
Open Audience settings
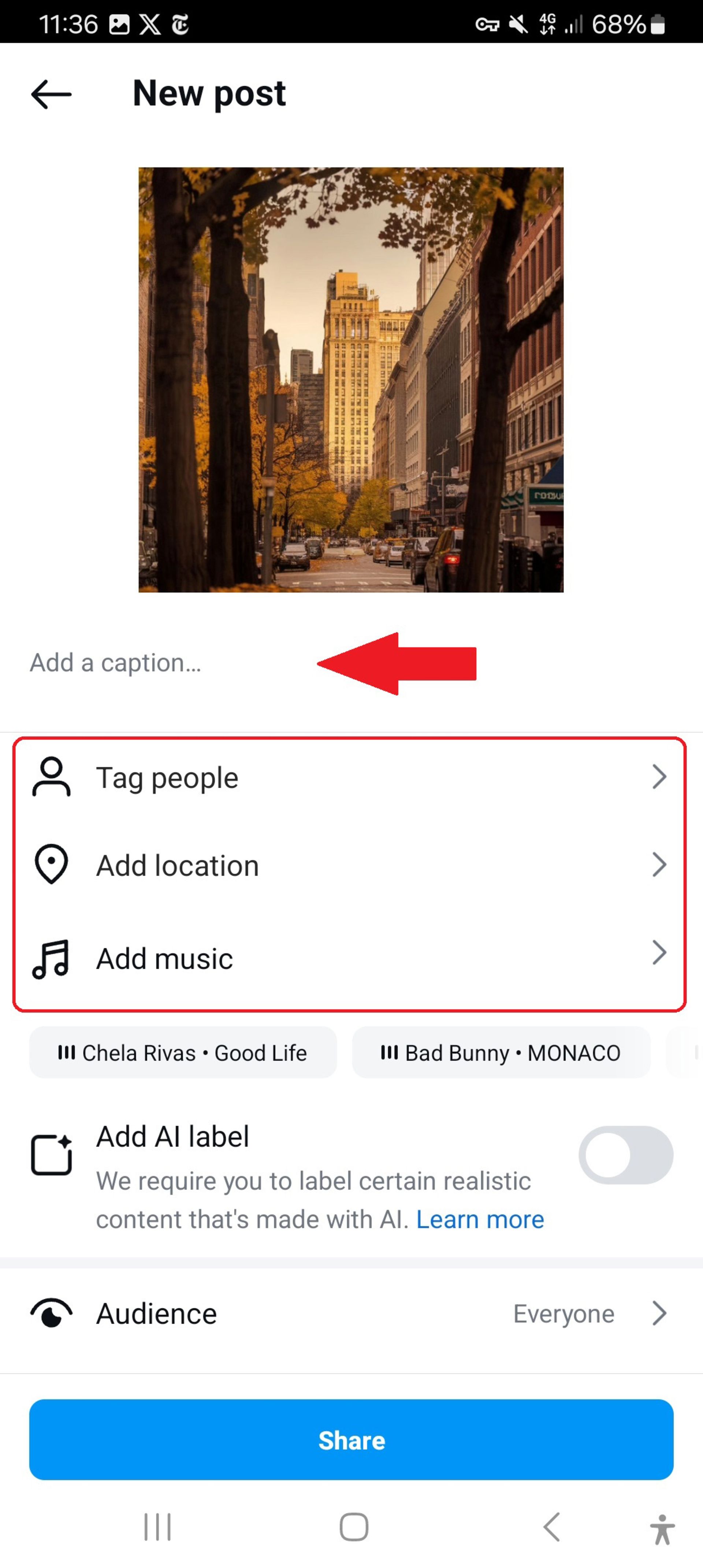(x=350, y=1313)
